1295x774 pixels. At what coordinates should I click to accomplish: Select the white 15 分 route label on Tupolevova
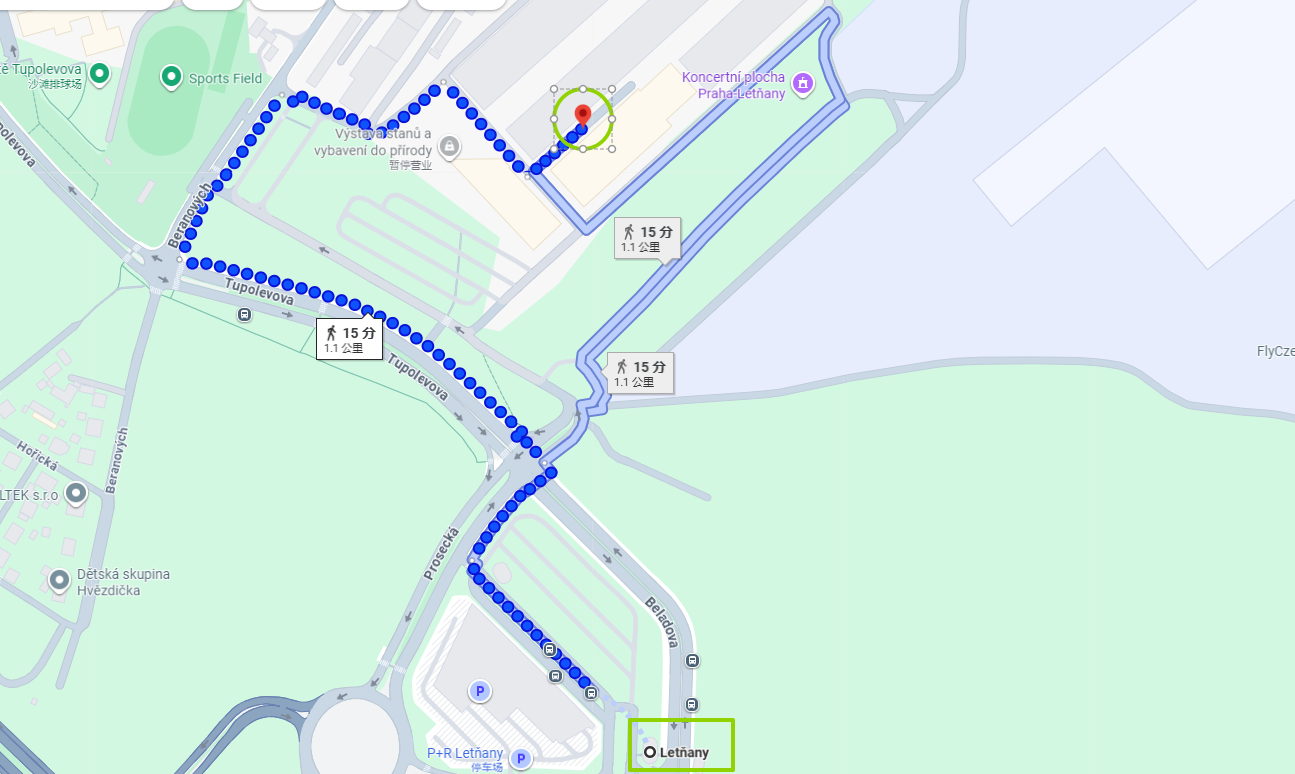349,339
